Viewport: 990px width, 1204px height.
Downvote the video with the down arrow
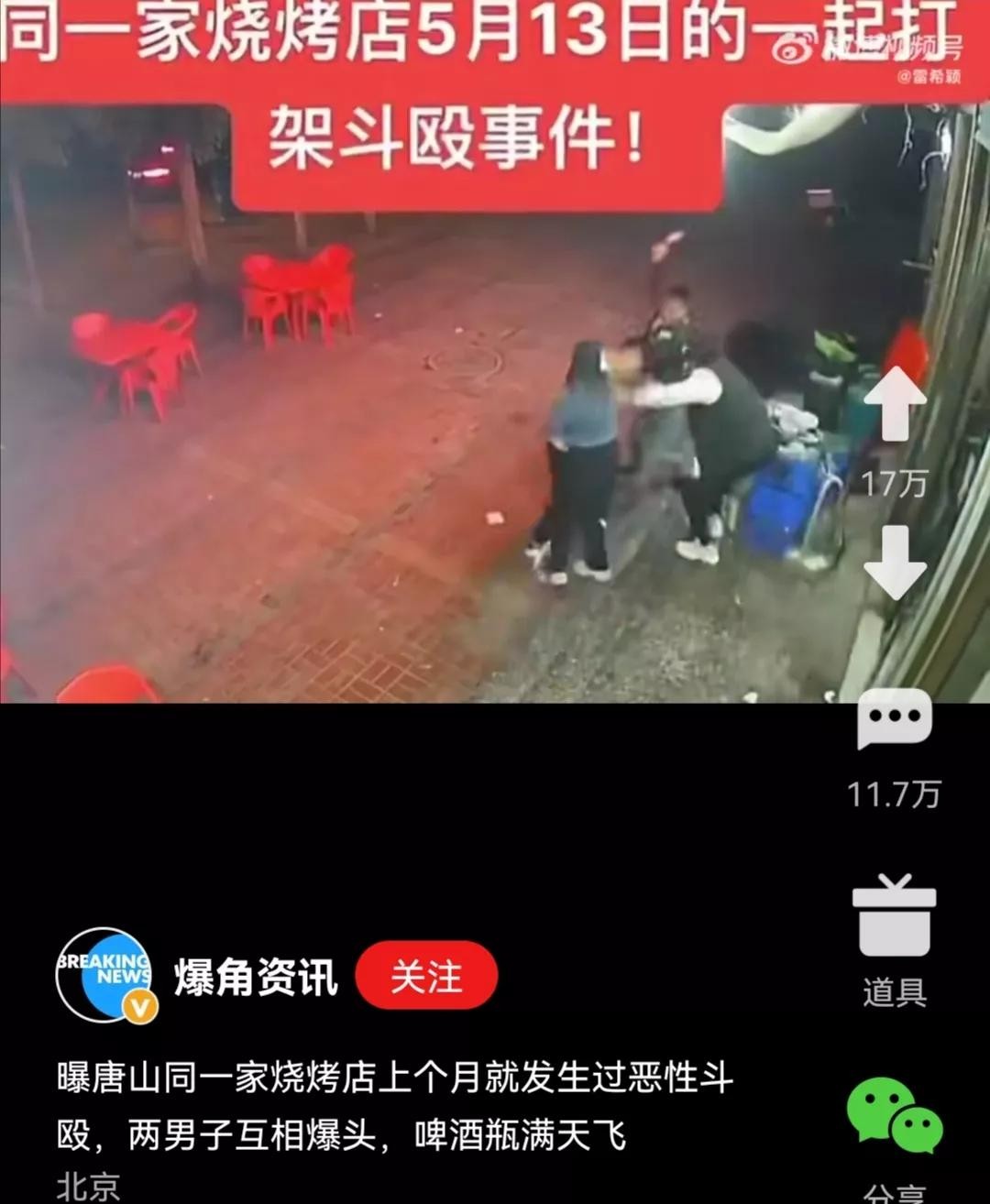point(895,563)
